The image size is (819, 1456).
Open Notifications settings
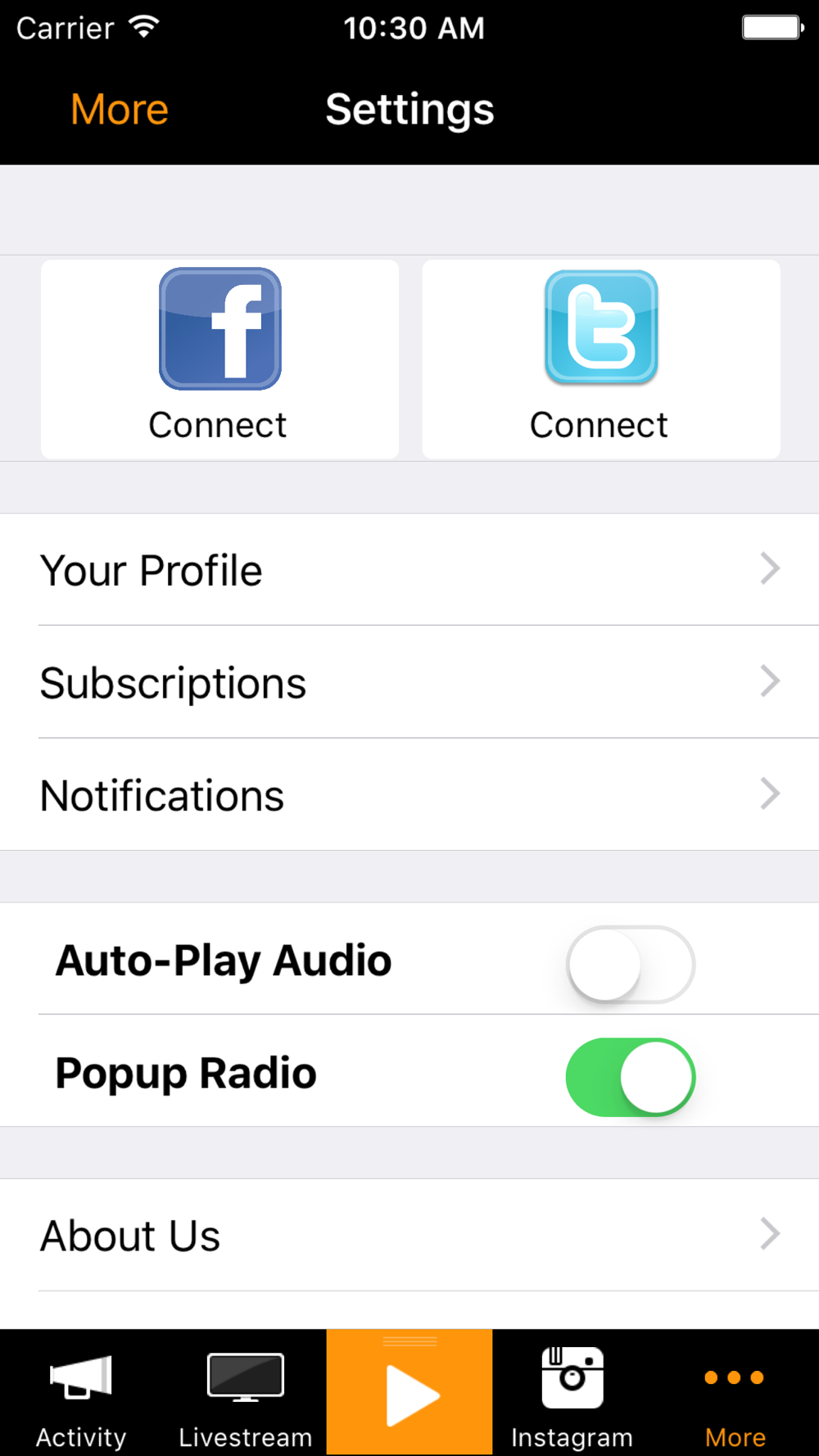pos(409,794)
